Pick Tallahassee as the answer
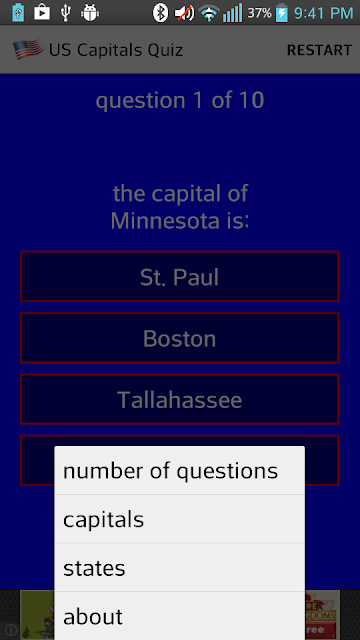The width and height of the screenshot is (360, 640). [x=180, y=399]
